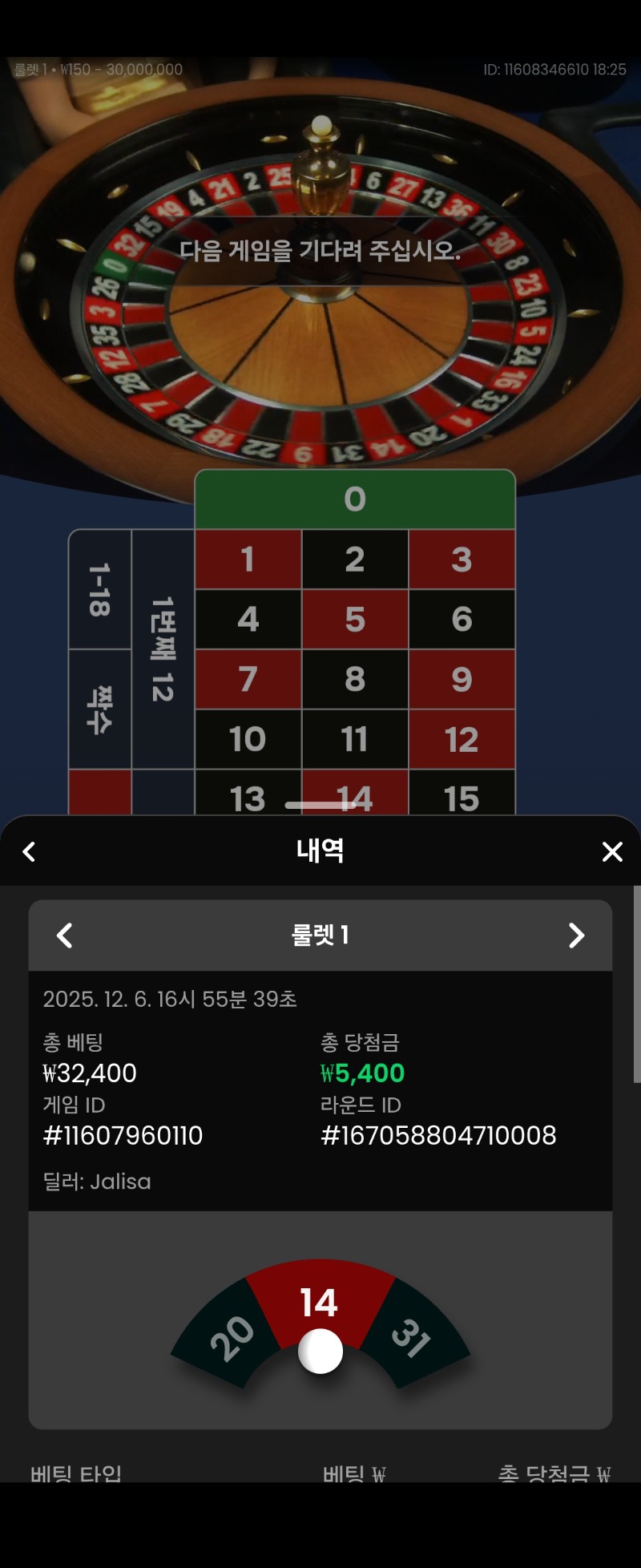641x1568 pixels.
Task: Place a bet on green 0
Action: [355, 499]
